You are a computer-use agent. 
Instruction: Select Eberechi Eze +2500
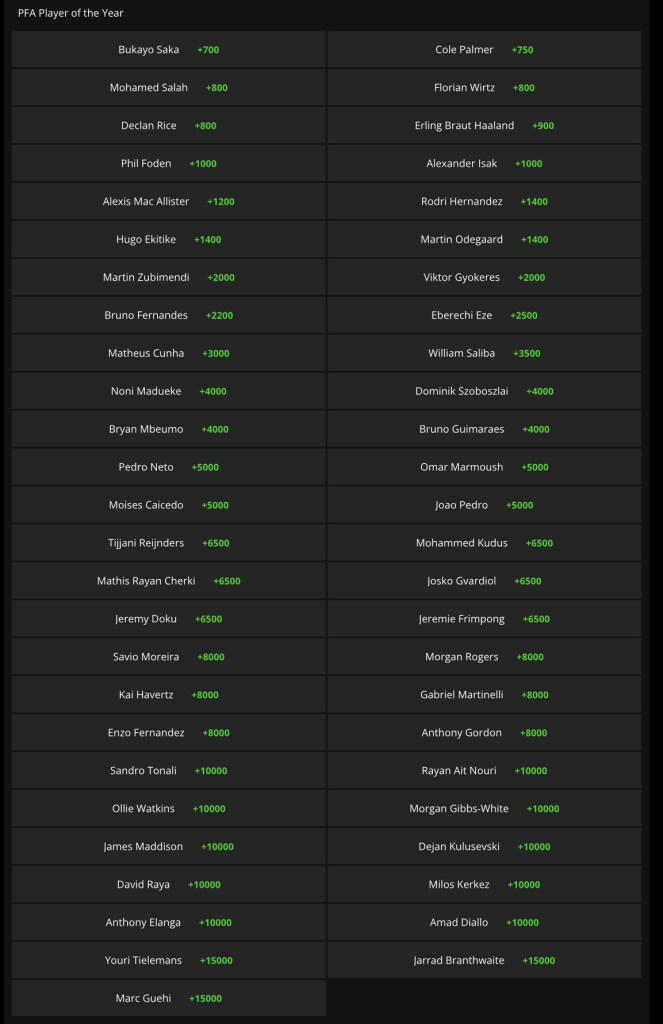pos(484,315)
